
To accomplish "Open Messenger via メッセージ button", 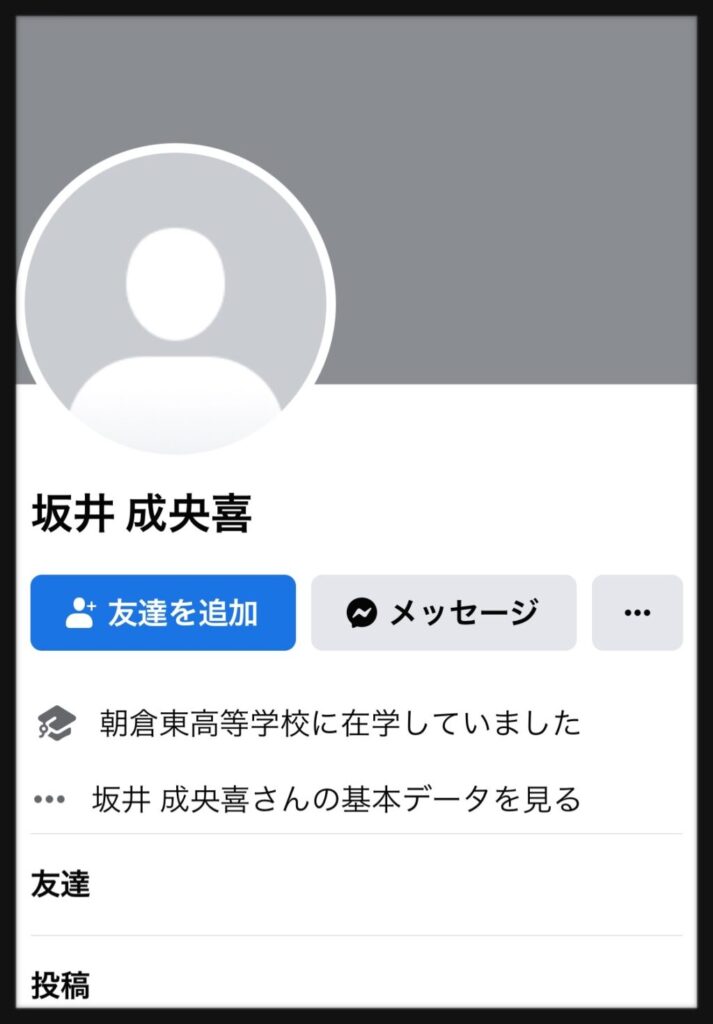I will point(443,612).
